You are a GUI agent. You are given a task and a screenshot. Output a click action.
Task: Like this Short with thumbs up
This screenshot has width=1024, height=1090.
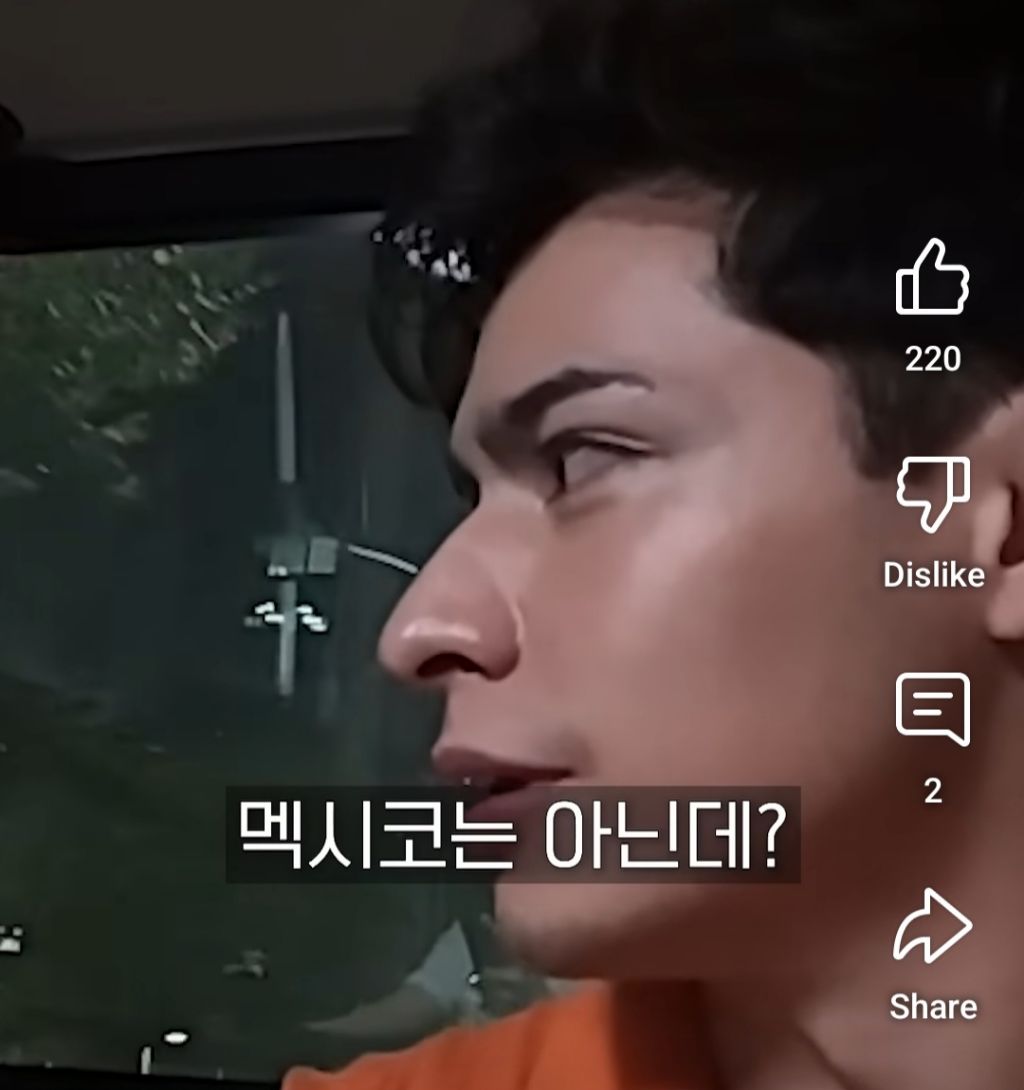point(932,277)
